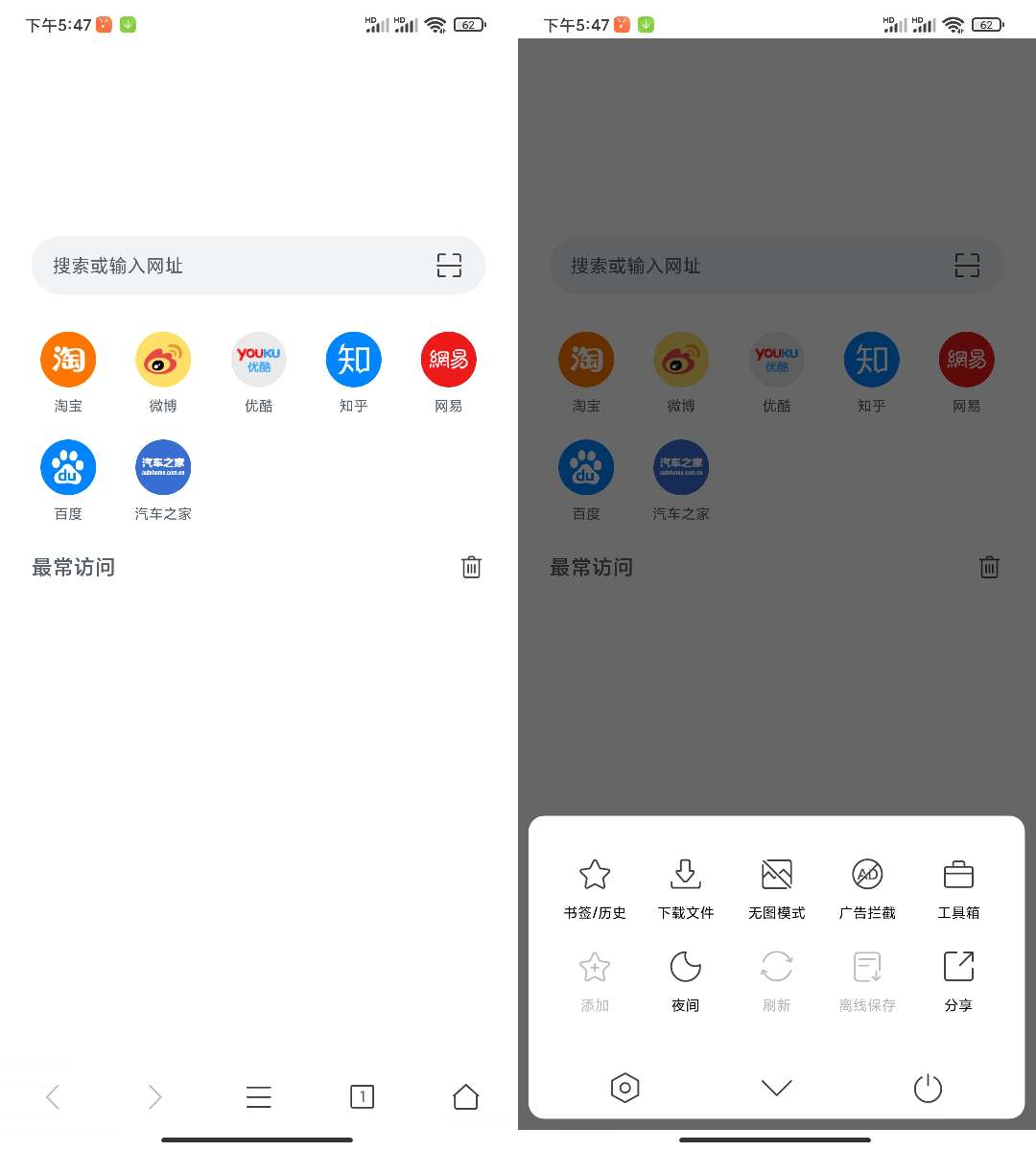Open the 工具箱 toolbox
This screenshot has height=1151, width=1036.
[958, 887]
